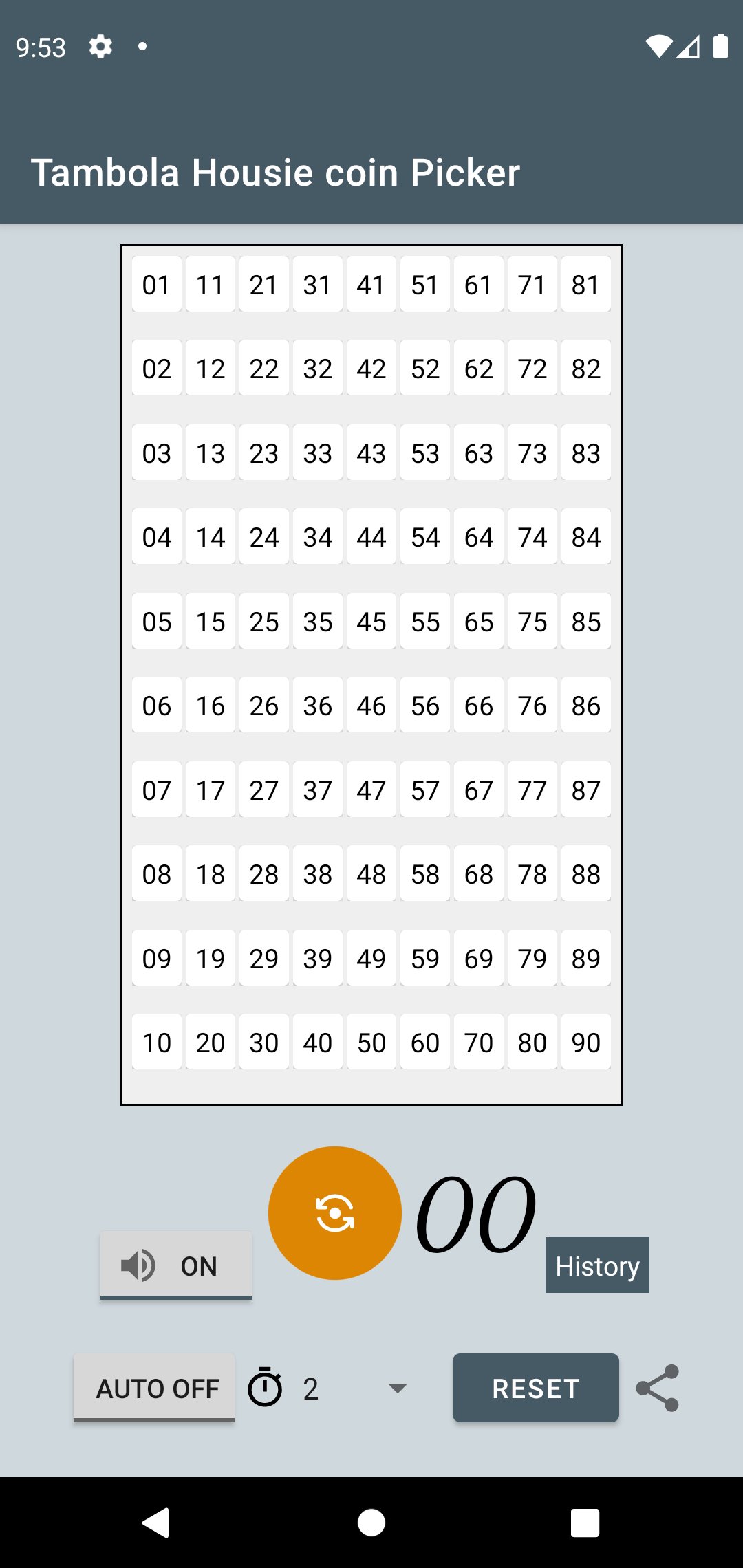
Task: Tap the settings gear in the status bar
Action: [100, 46]
